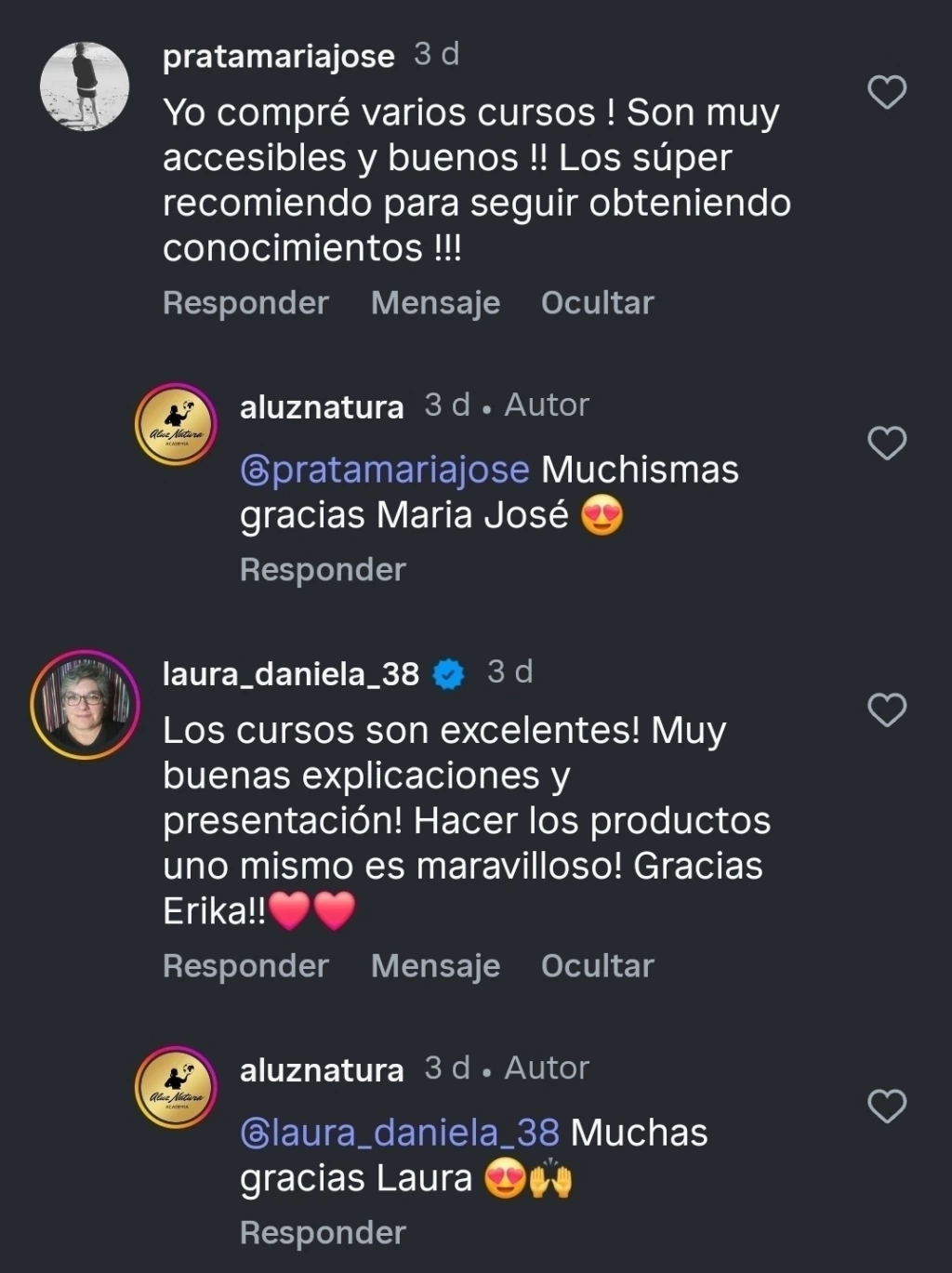This screenshot has height=1273, width=952.
Task: Open the @laura_daniela_38 mention link
Action: click(x=400, y=1133)
